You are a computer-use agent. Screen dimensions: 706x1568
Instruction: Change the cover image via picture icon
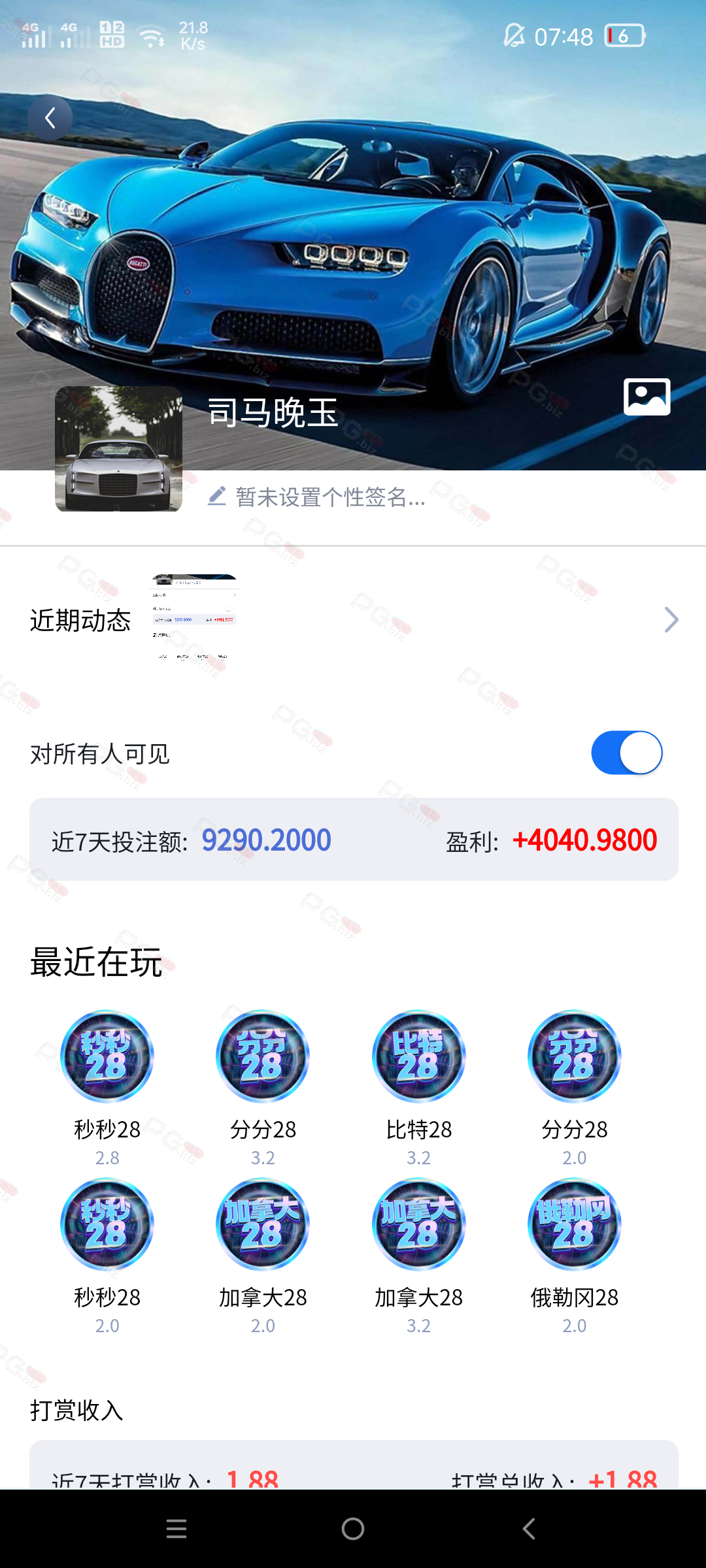point(647,397)
